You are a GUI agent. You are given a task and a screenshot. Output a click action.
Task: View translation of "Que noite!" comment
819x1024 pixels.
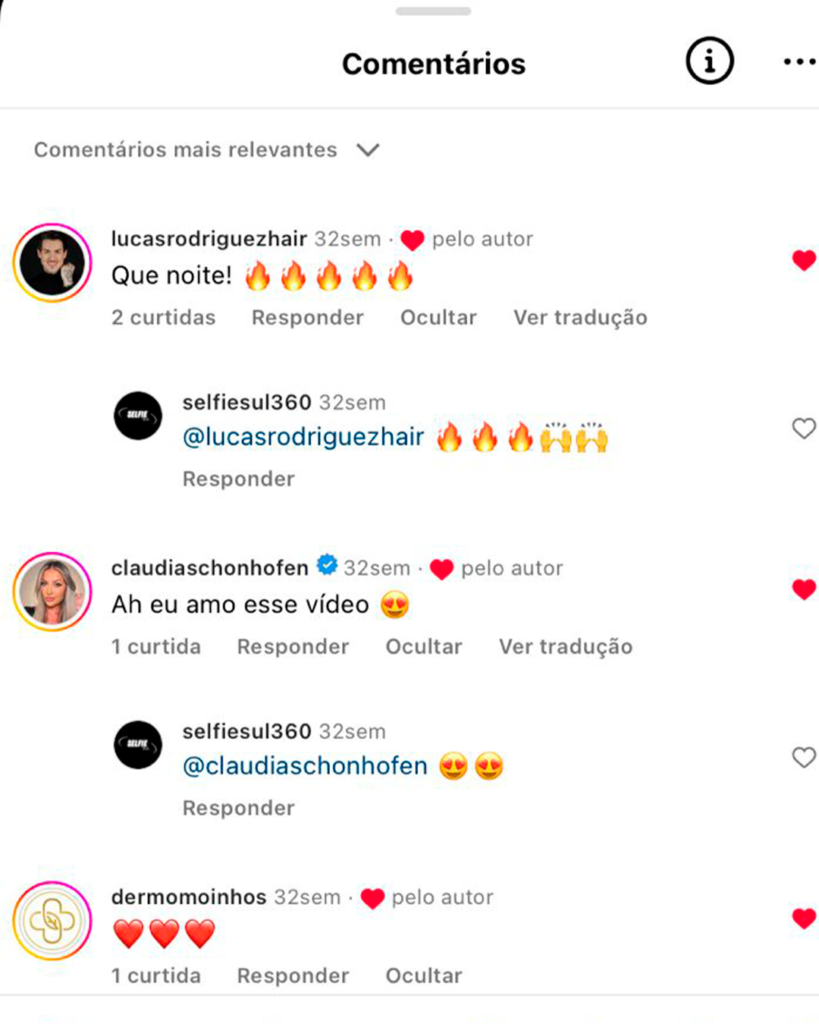580,318
